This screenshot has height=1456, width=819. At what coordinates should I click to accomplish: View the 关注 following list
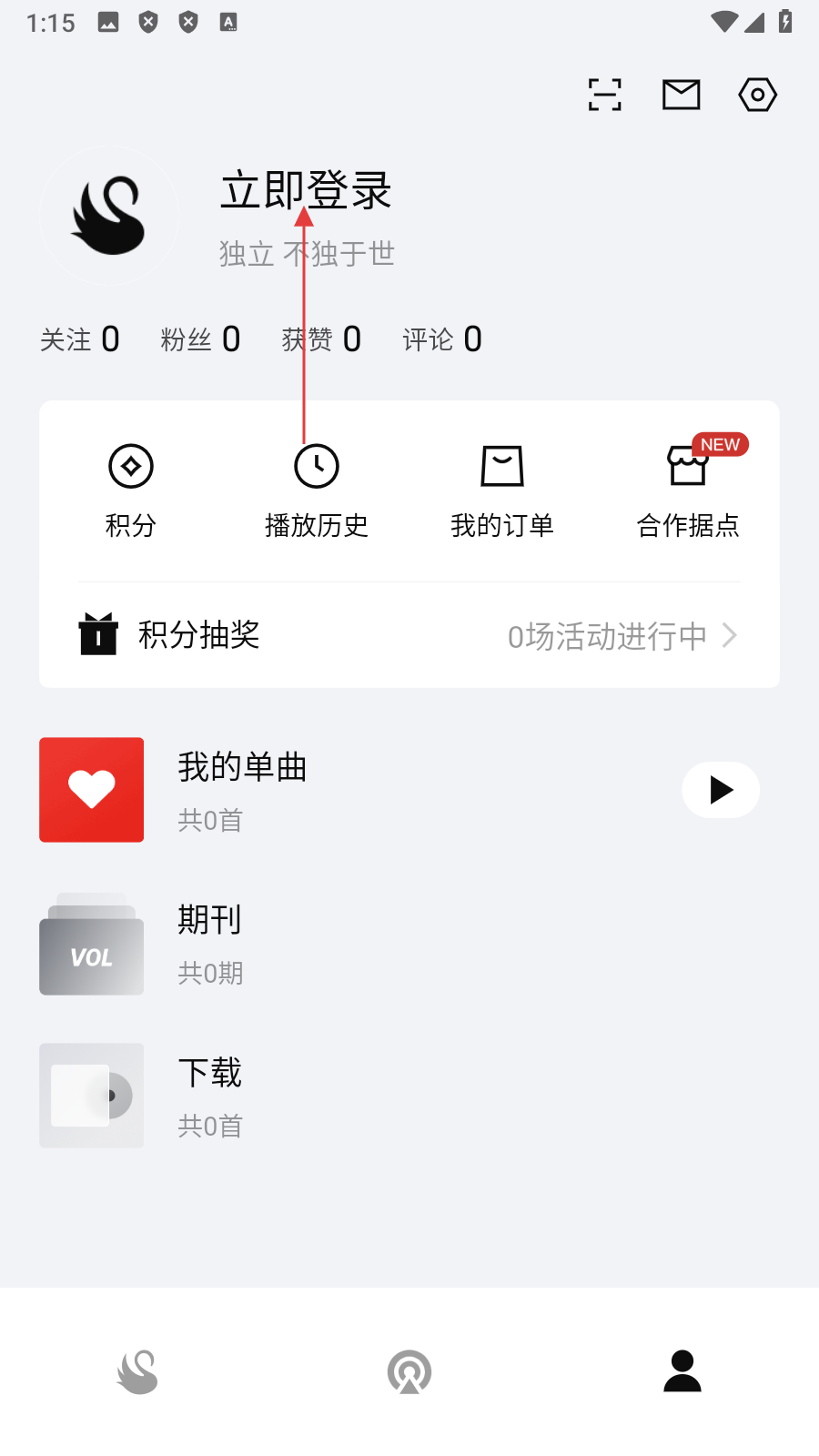point(80,339)
